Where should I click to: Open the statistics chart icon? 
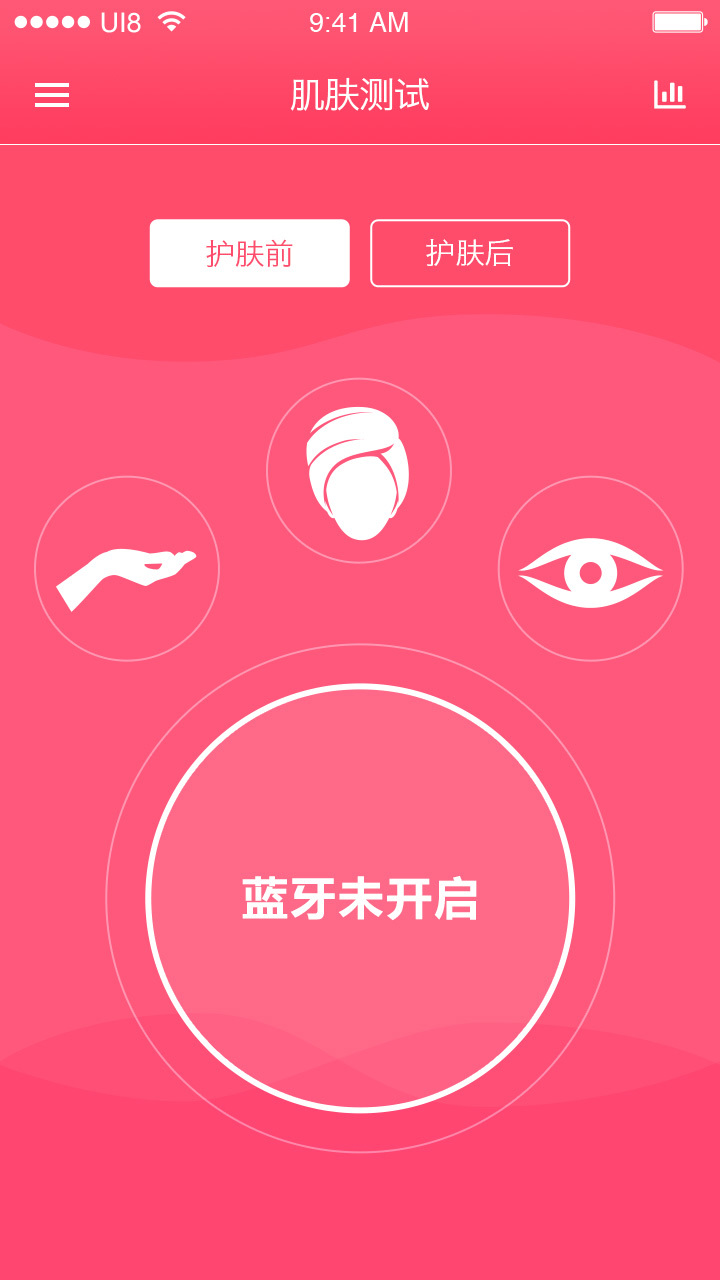click(669, 95)
